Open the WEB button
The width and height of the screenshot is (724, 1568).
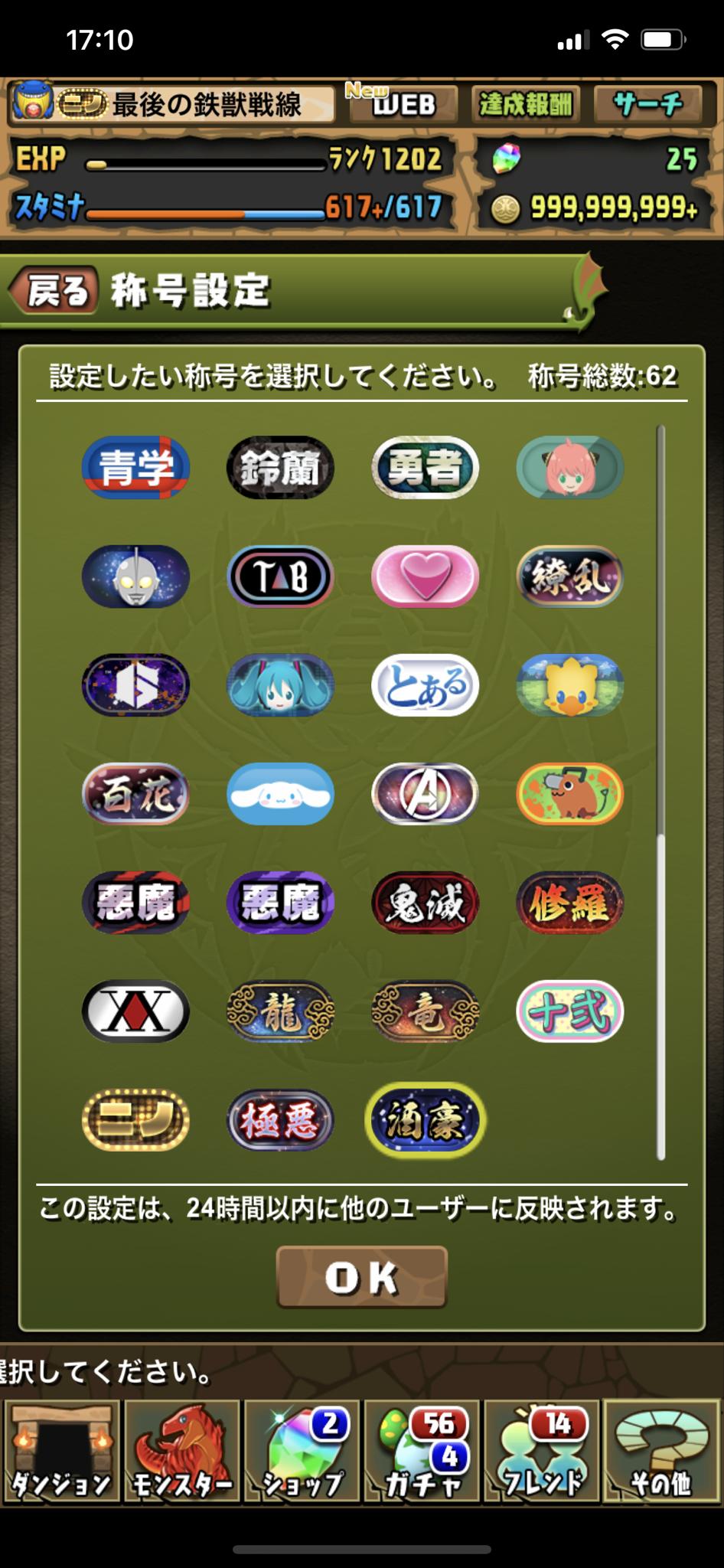click(403, 103)
